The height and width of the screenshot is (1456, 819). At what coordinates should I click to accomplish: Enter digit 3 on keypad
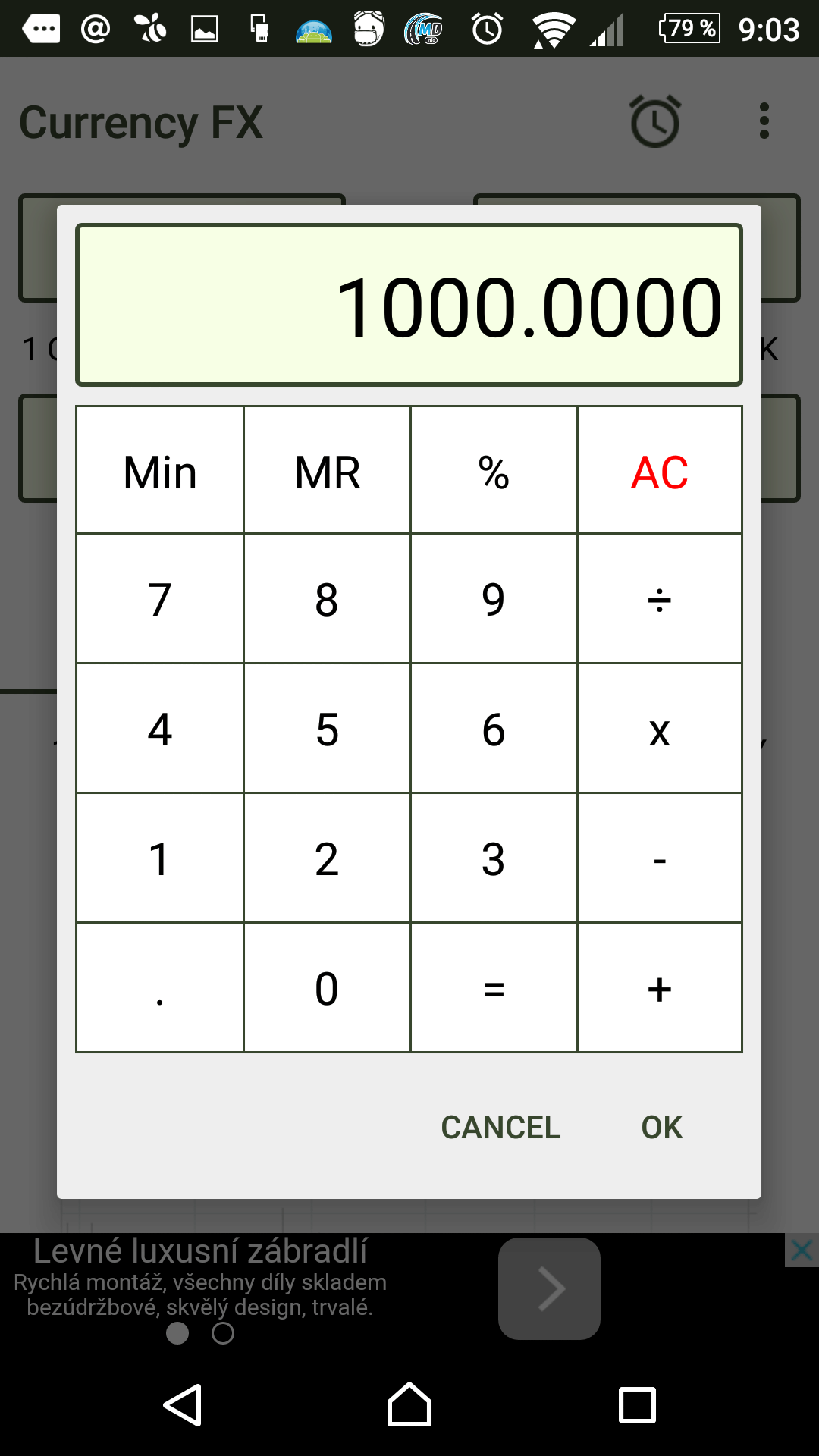coord(494,858)
